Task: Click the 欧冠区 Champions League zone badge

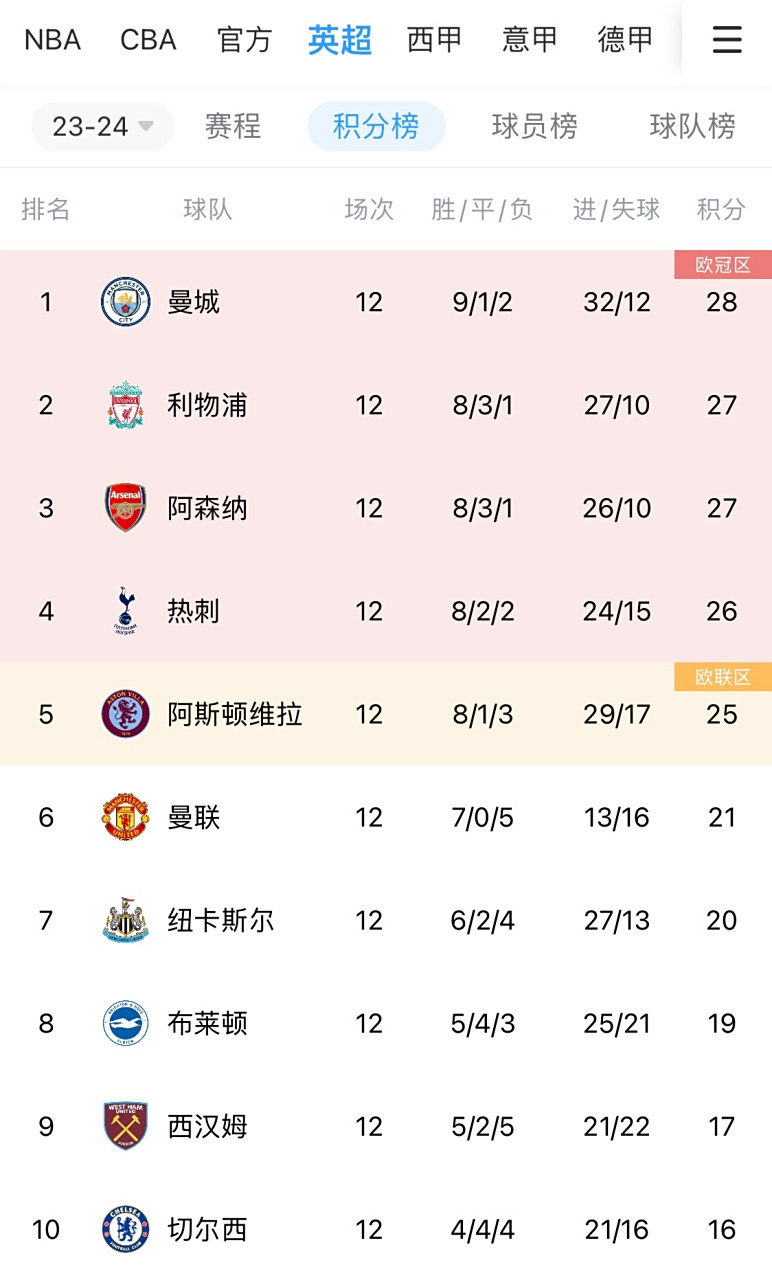Action: (x=723, y=265)
